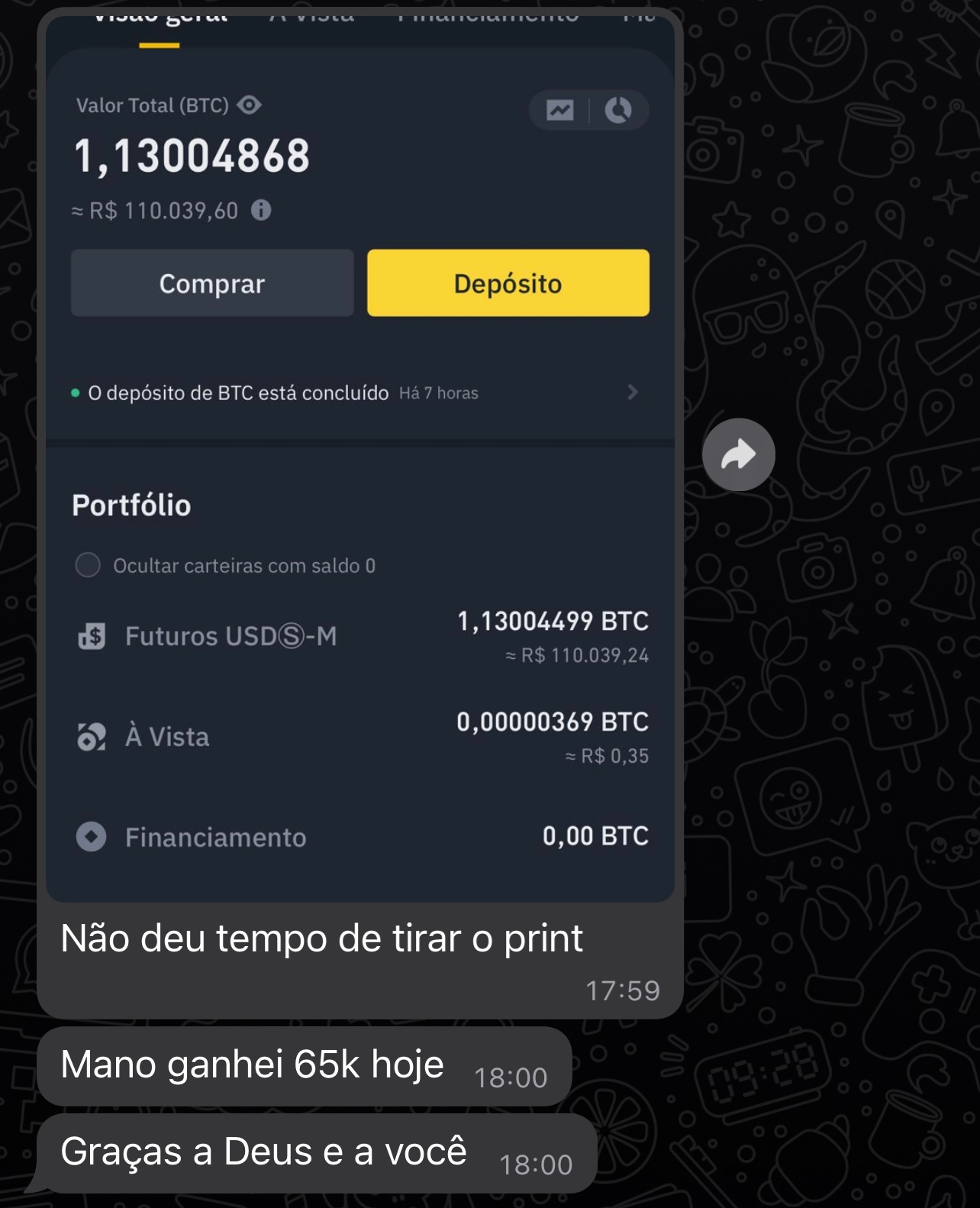The height and width of the screenshot is (1208, 980).
Task: Click the line chart view icon
Action: 559,109
